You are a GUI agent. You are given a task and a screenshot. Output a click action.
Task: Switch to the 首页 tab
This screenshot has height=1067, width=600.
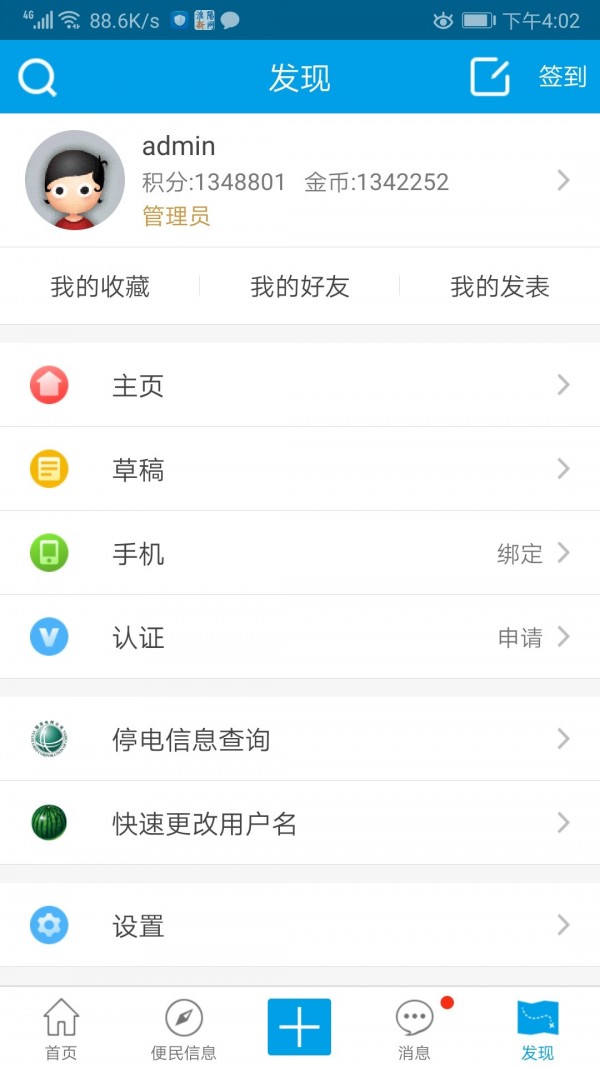(61, 1029)
